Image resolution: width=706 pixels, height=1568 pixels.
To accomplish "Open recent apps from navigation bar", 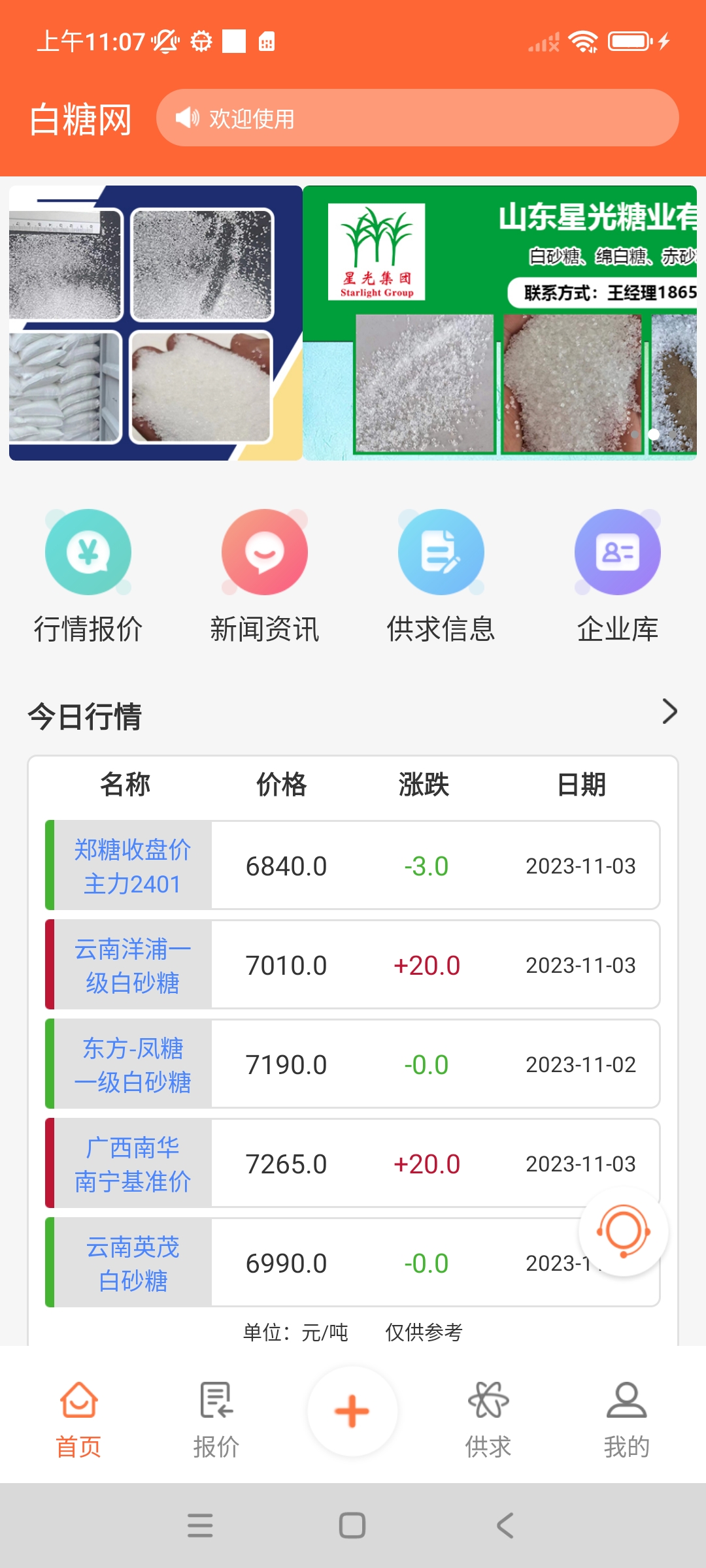I will [200, 1526].
